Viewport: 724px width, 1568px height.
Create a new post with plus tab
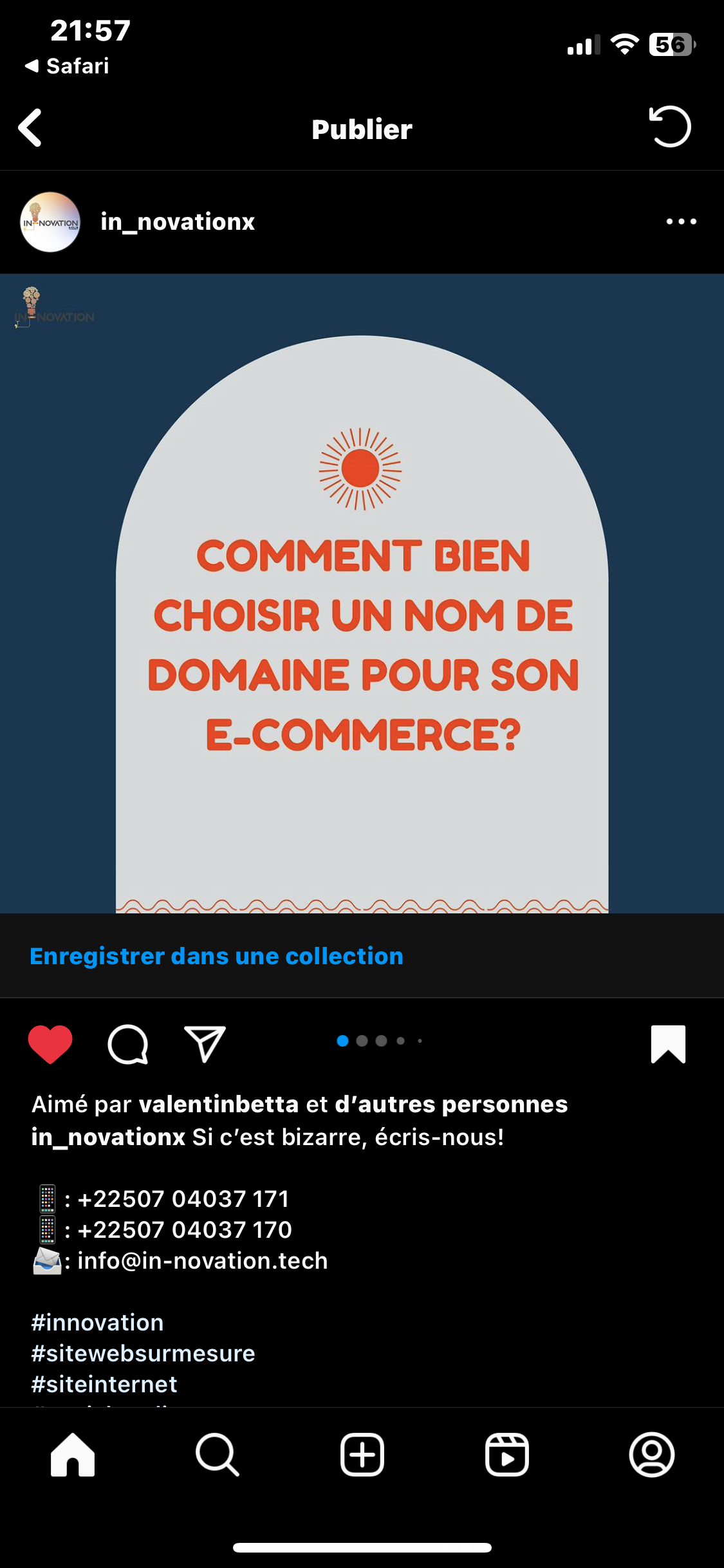click(362, 1455)
